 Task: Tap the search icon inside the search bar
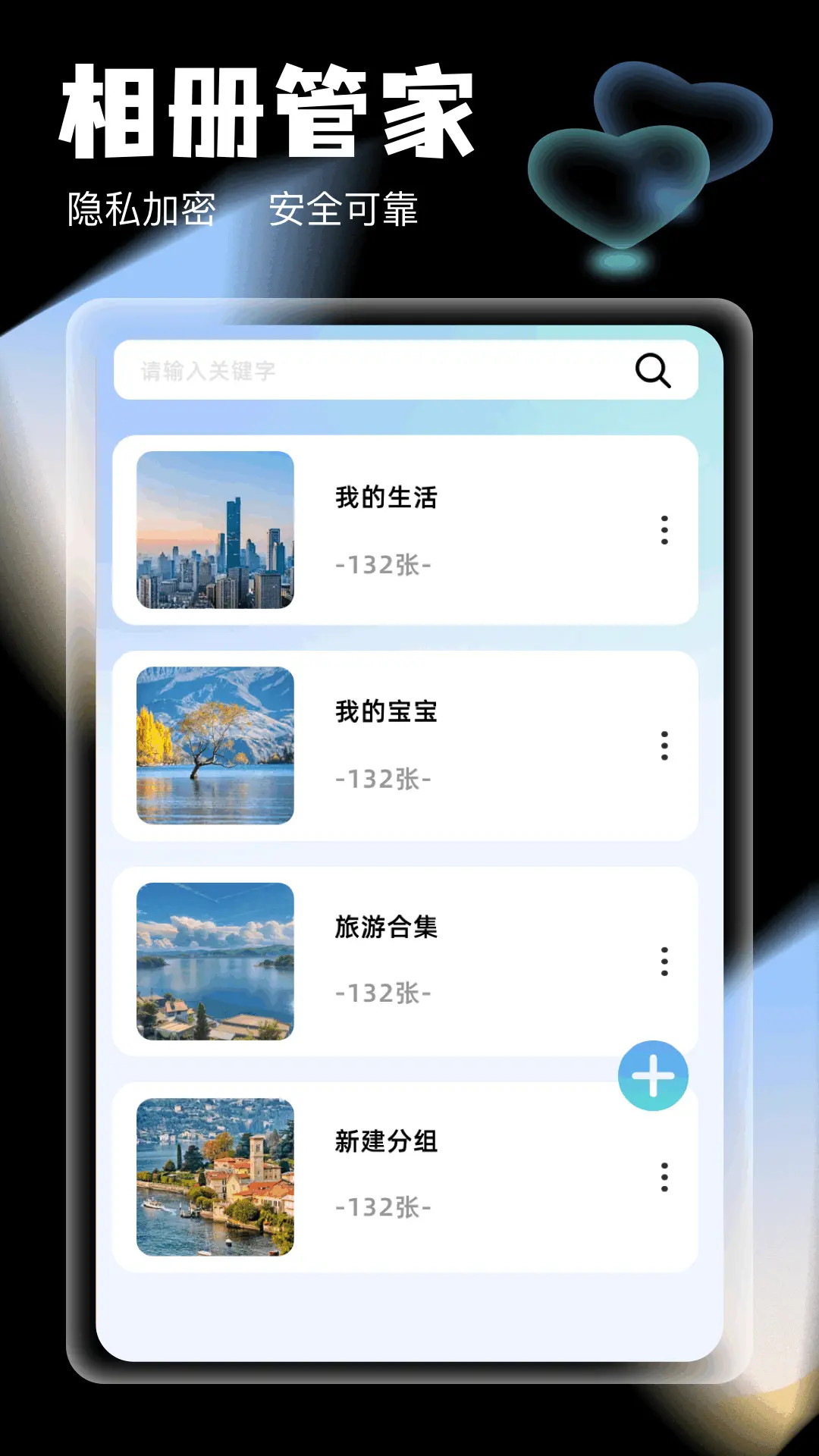click(x=654, y=370)
